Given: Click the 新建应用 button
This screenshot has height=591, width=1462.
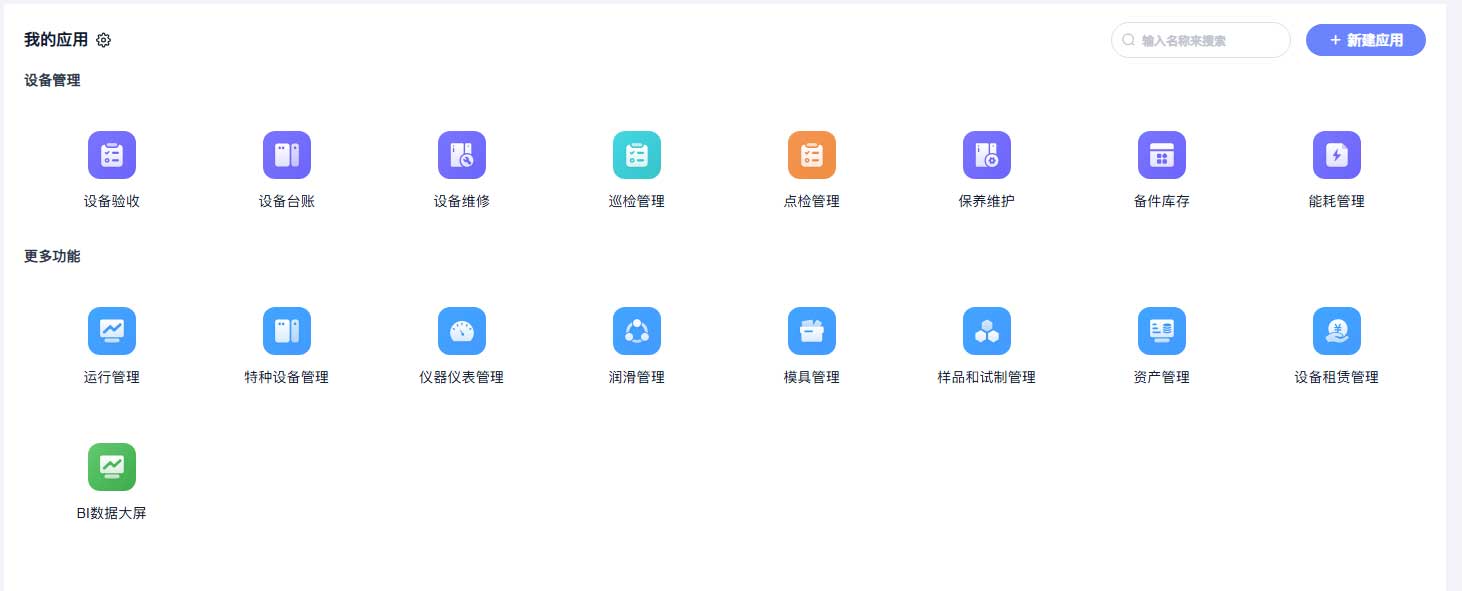Looking at the screenshot, I should point(1365,40).
